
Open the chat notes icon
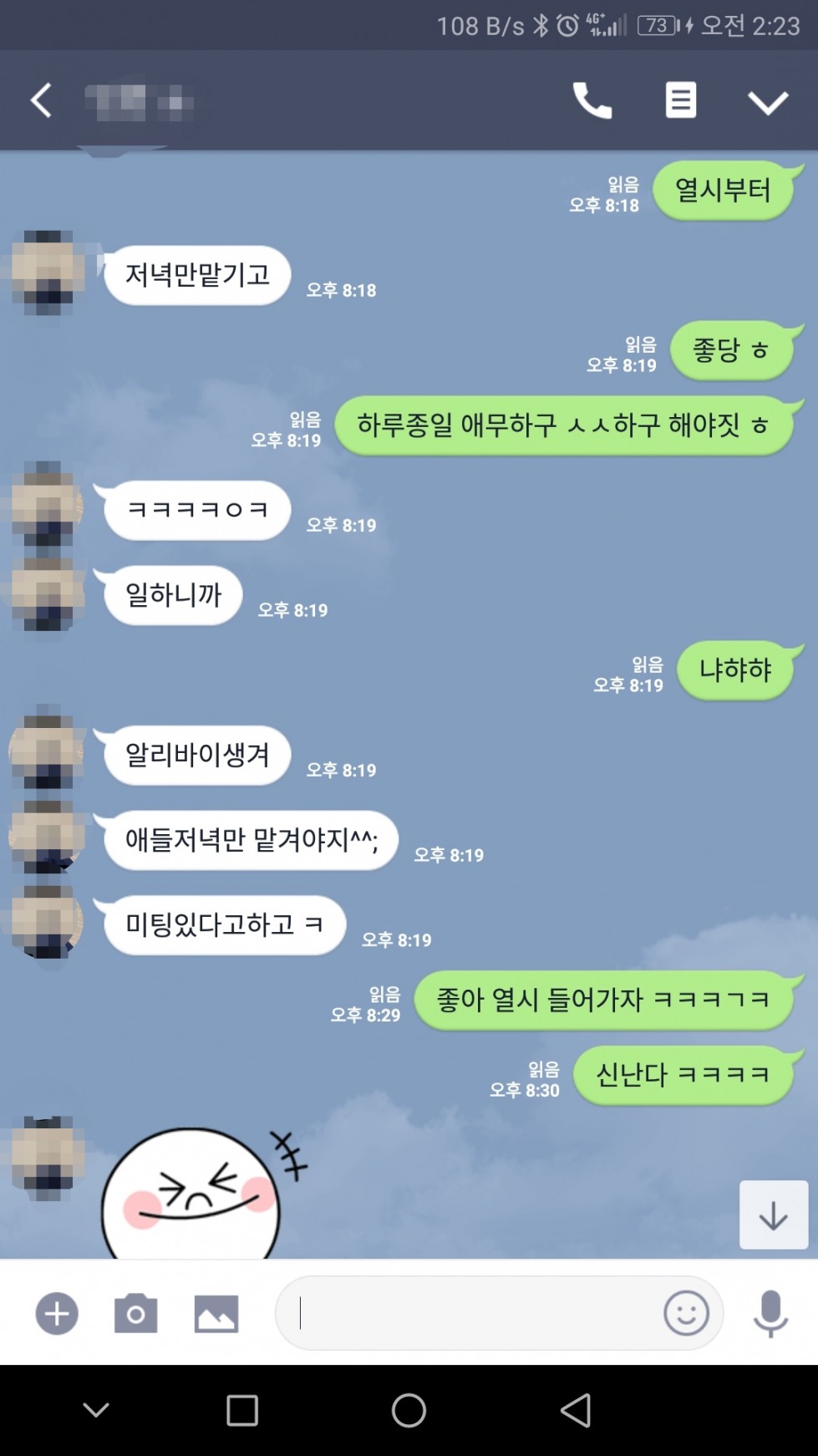coord(680,100)
